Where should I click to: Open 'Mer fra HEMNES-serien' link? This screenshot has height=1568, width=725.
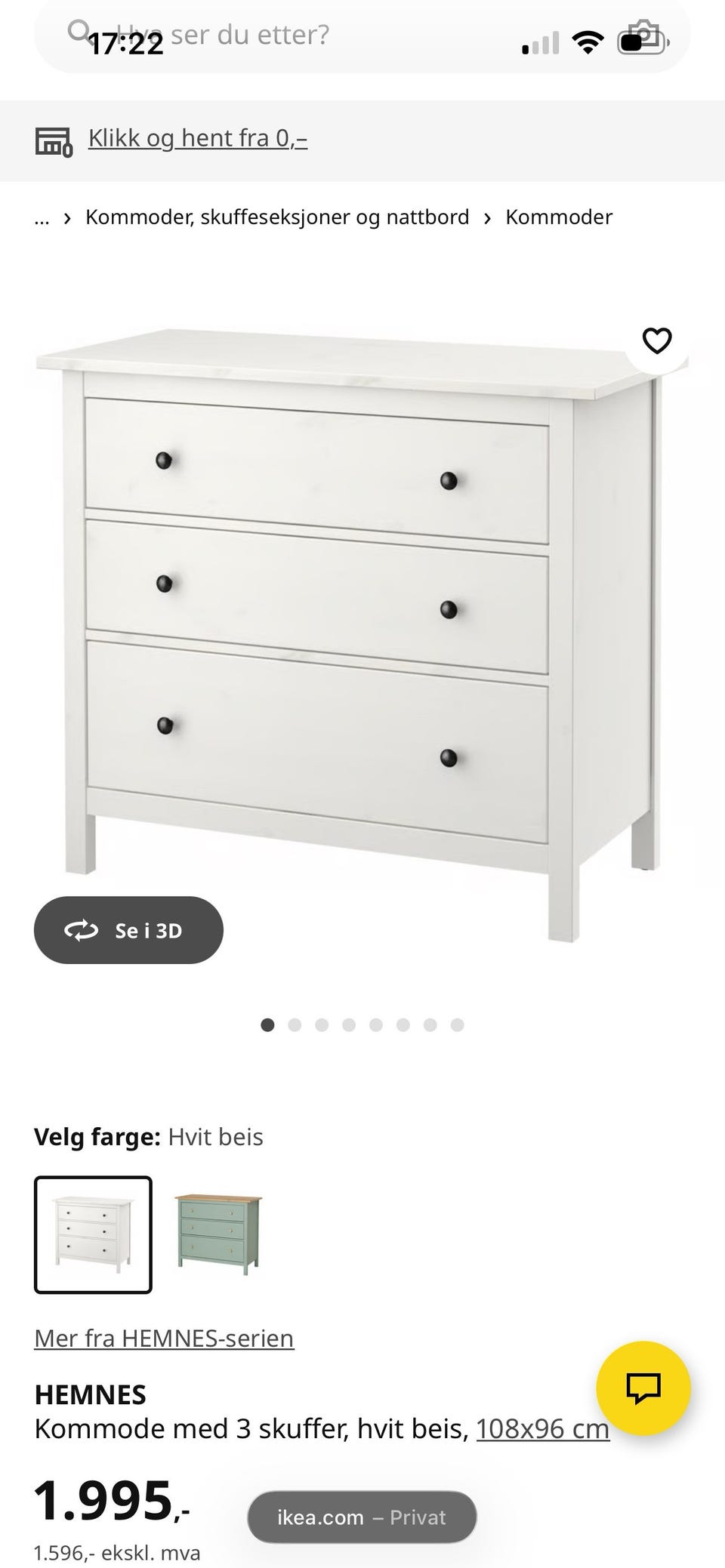(164, 1338)
